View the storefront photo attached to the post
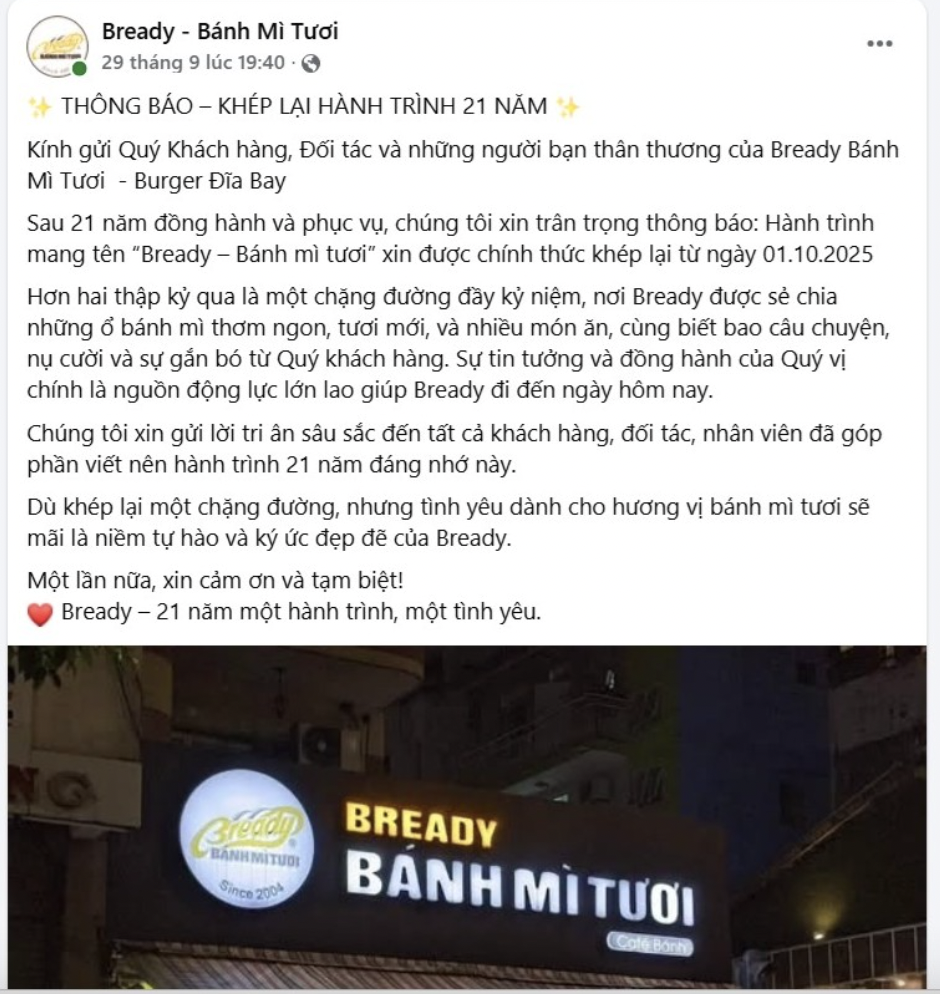Screen dimensions: 940x994 pyautogui.click(x=468, y=815)
